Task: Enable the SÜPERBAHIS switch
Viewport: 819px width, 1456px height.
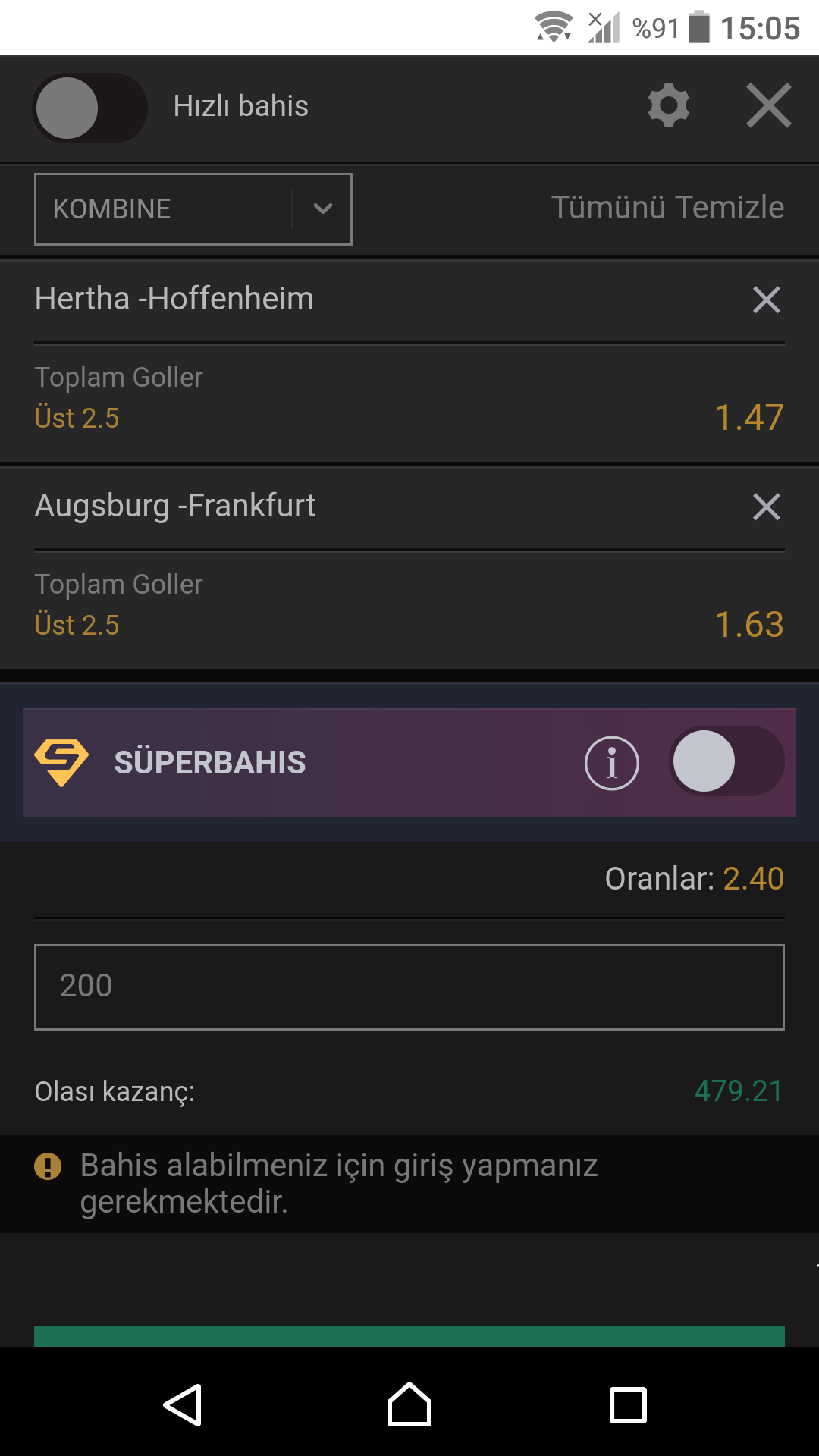Action: point(726,761)
